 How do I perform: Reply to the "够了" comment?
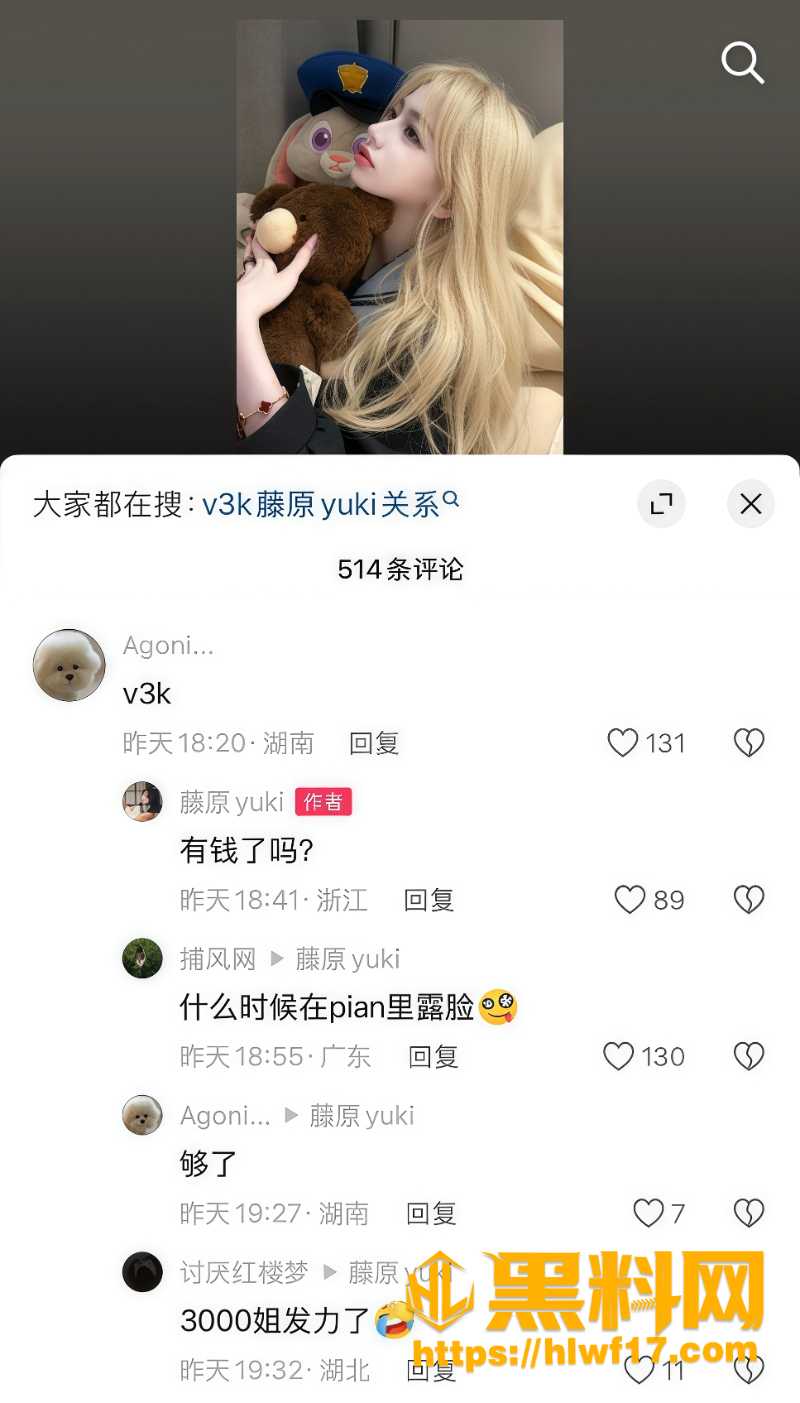click(x=431, y=1214)
